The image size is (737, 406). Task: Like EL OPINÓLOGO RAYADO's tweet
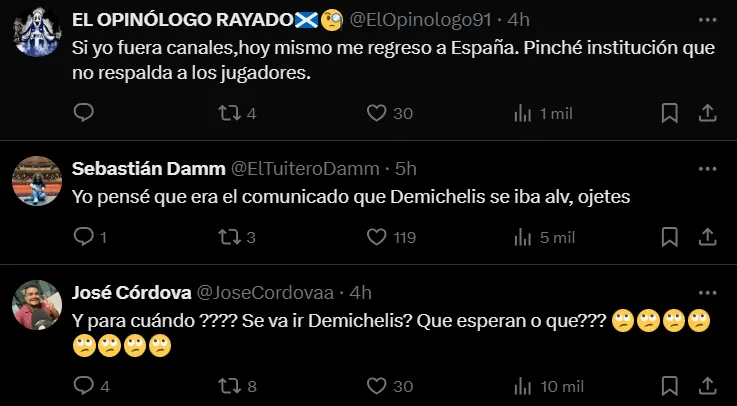click(x=377, y=113)
